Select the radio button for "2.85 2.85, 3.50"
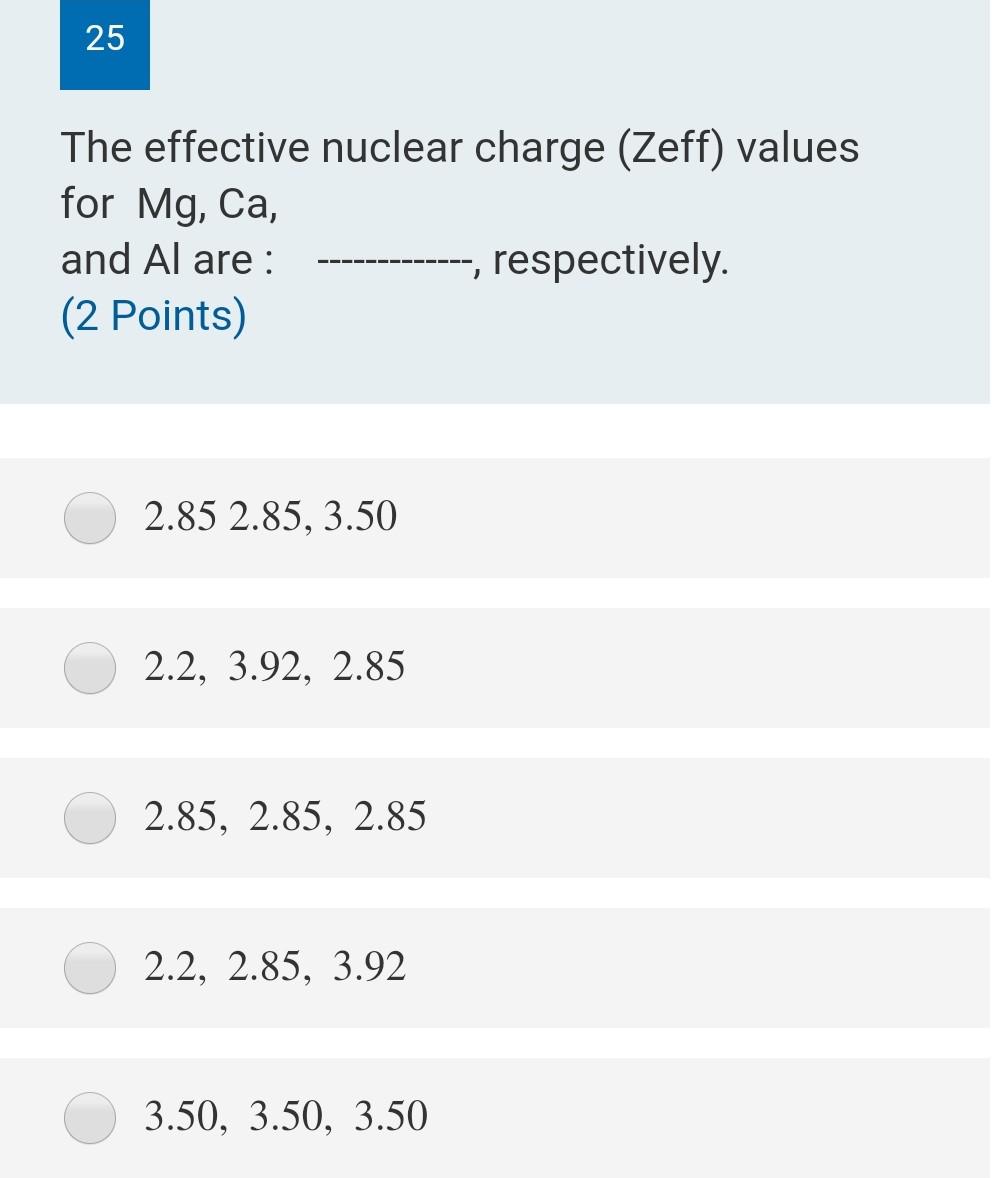The width and height of the screenshot is (993, 1178). tap(89, 518)
